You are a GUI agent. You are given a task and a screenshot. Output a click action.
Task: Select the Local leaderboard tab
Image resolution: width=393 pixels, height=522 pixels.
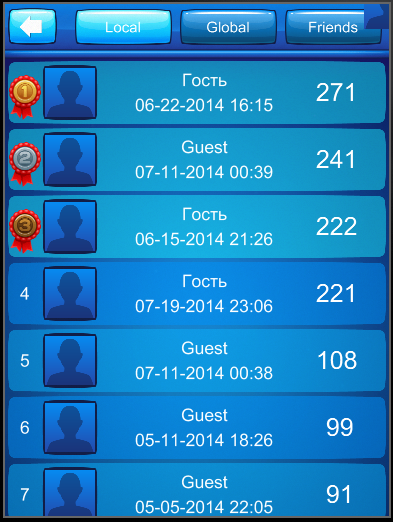(x=123, y=27)
